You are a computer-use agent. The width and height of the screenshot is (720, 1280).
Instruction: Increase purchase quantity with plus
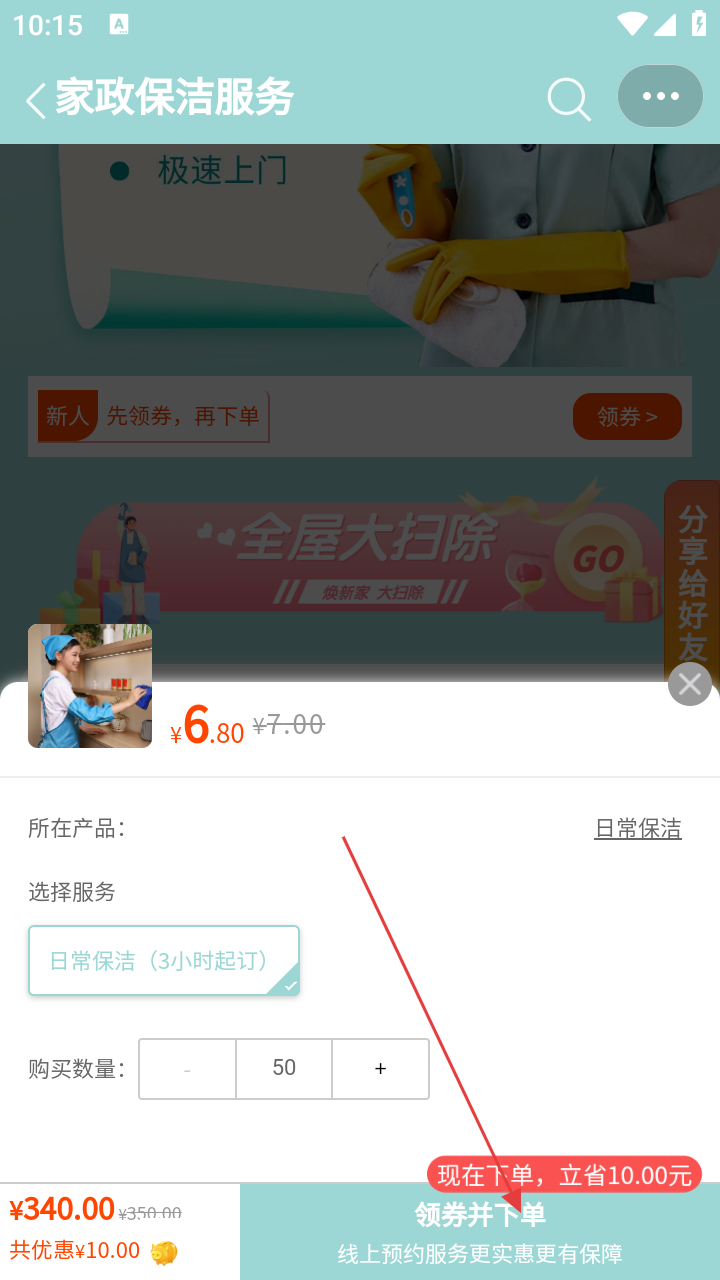tap(380, 1069)
